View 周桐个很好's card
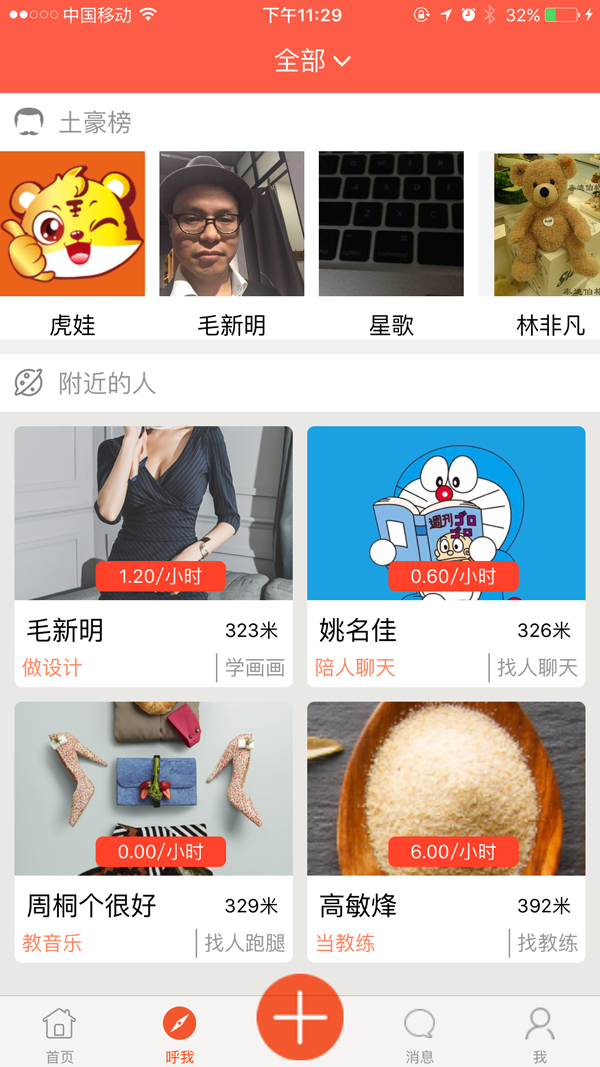This screenshot has width=600, height=1067. (x=153, y=830)
